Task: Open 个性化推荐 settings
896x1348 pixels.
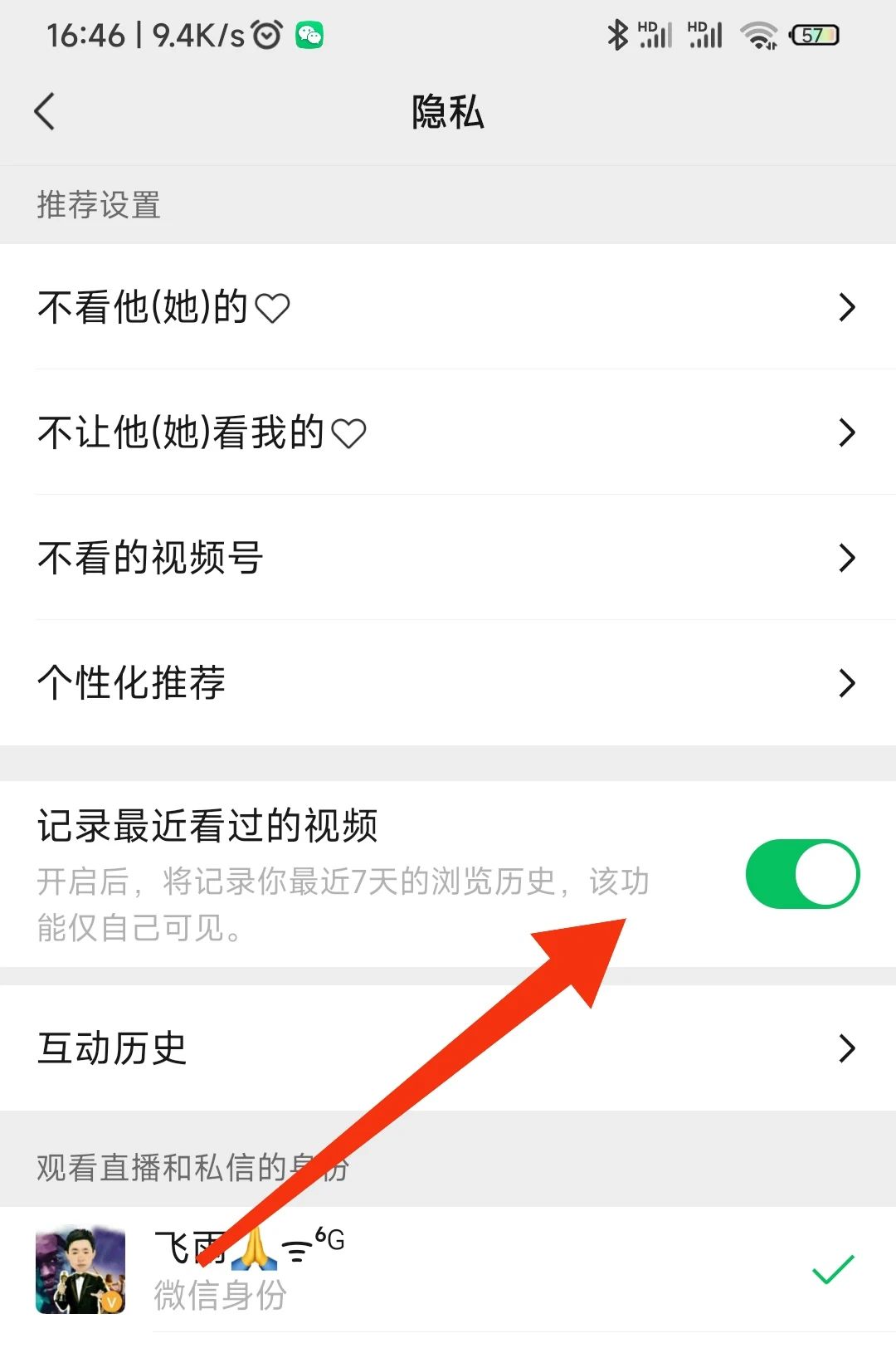Action: 448,683
